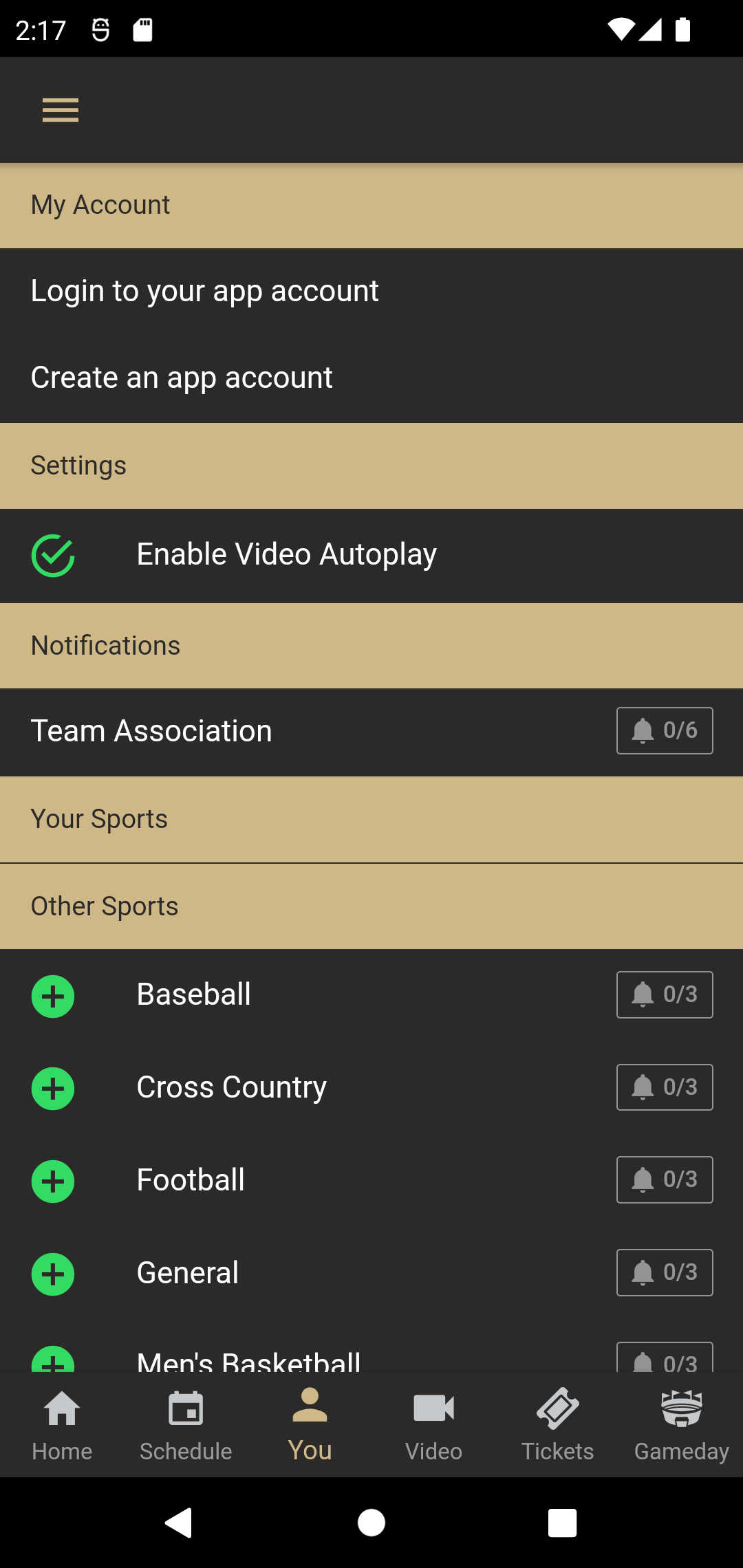Go back using system back button
The width and height of the screenshot is (743, 1568).
[179, 1523]
